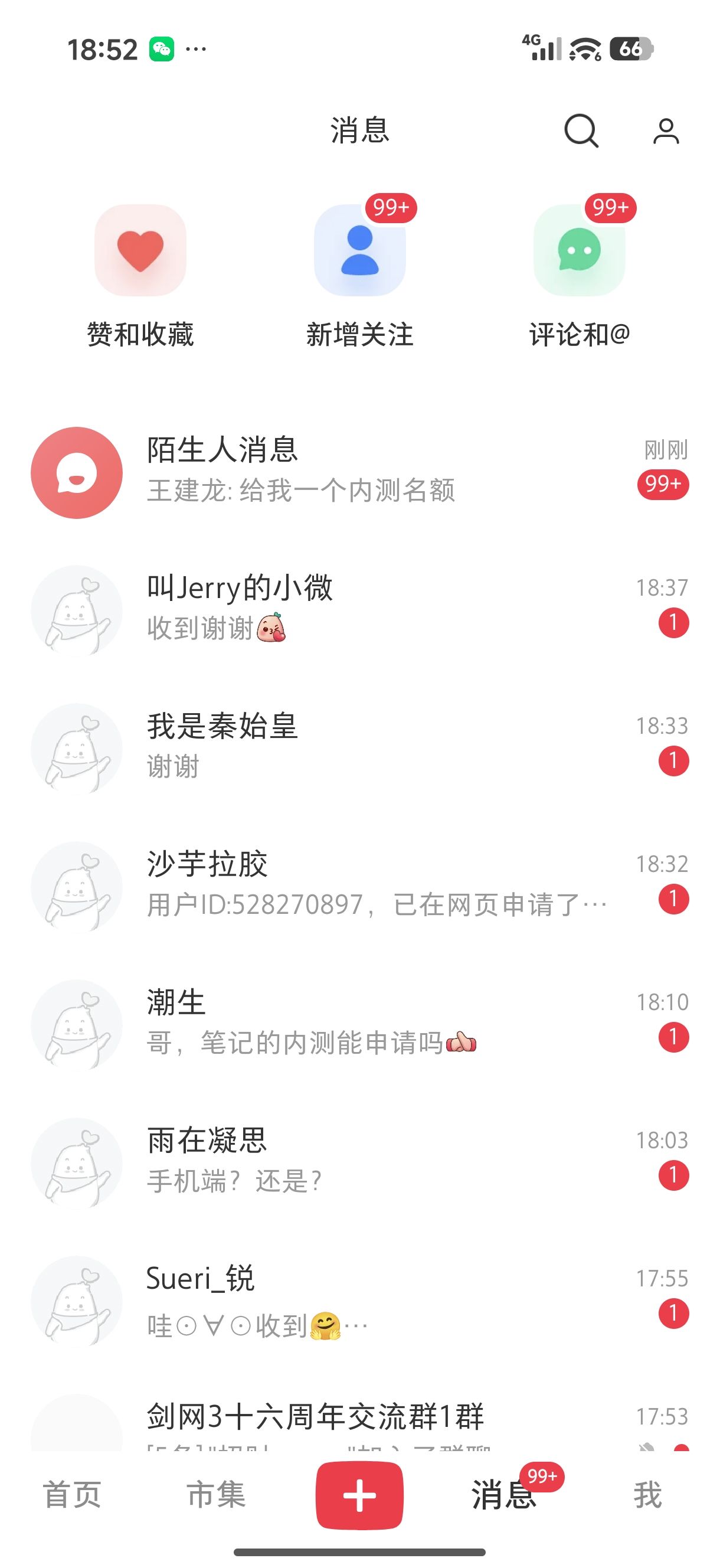Open the conversation with 沙芋拉胶
720x1568 pixels.
[359, 886]
